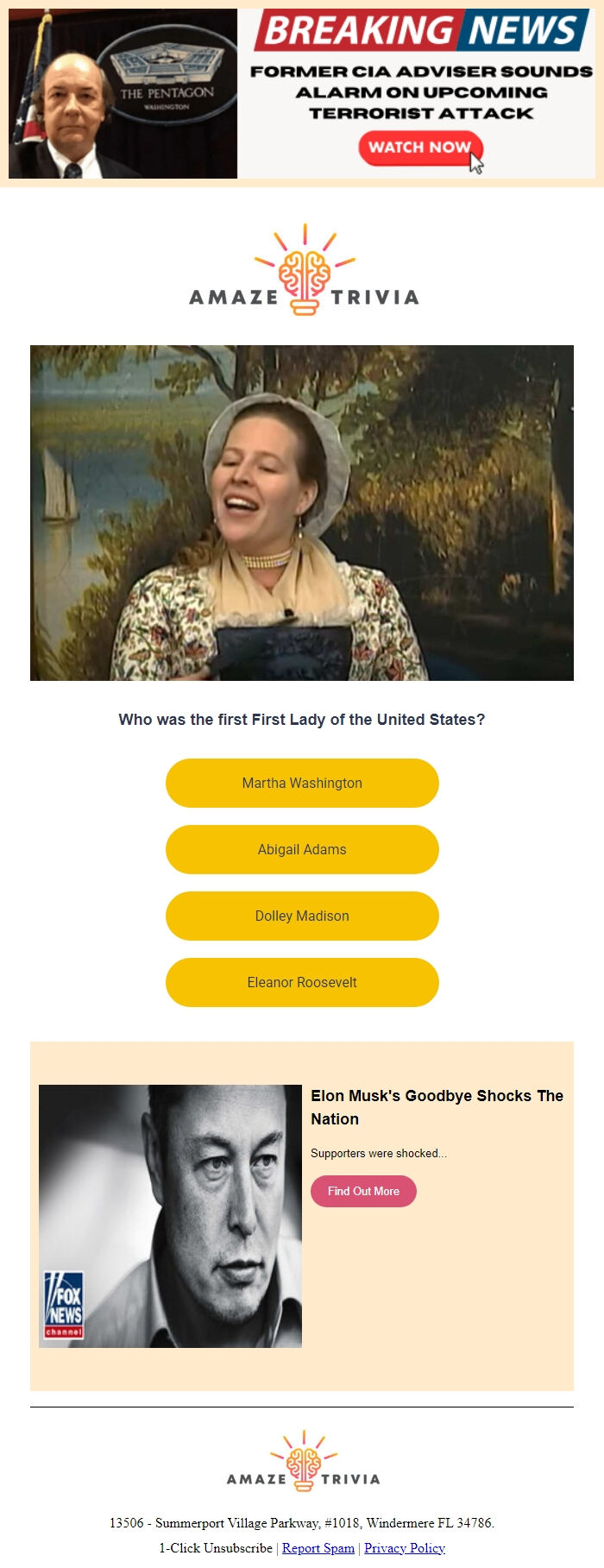This screenshot has height=1568, width=604.
Task: Choose Abigail Adams as the answer
Action: tap(302, 849)
